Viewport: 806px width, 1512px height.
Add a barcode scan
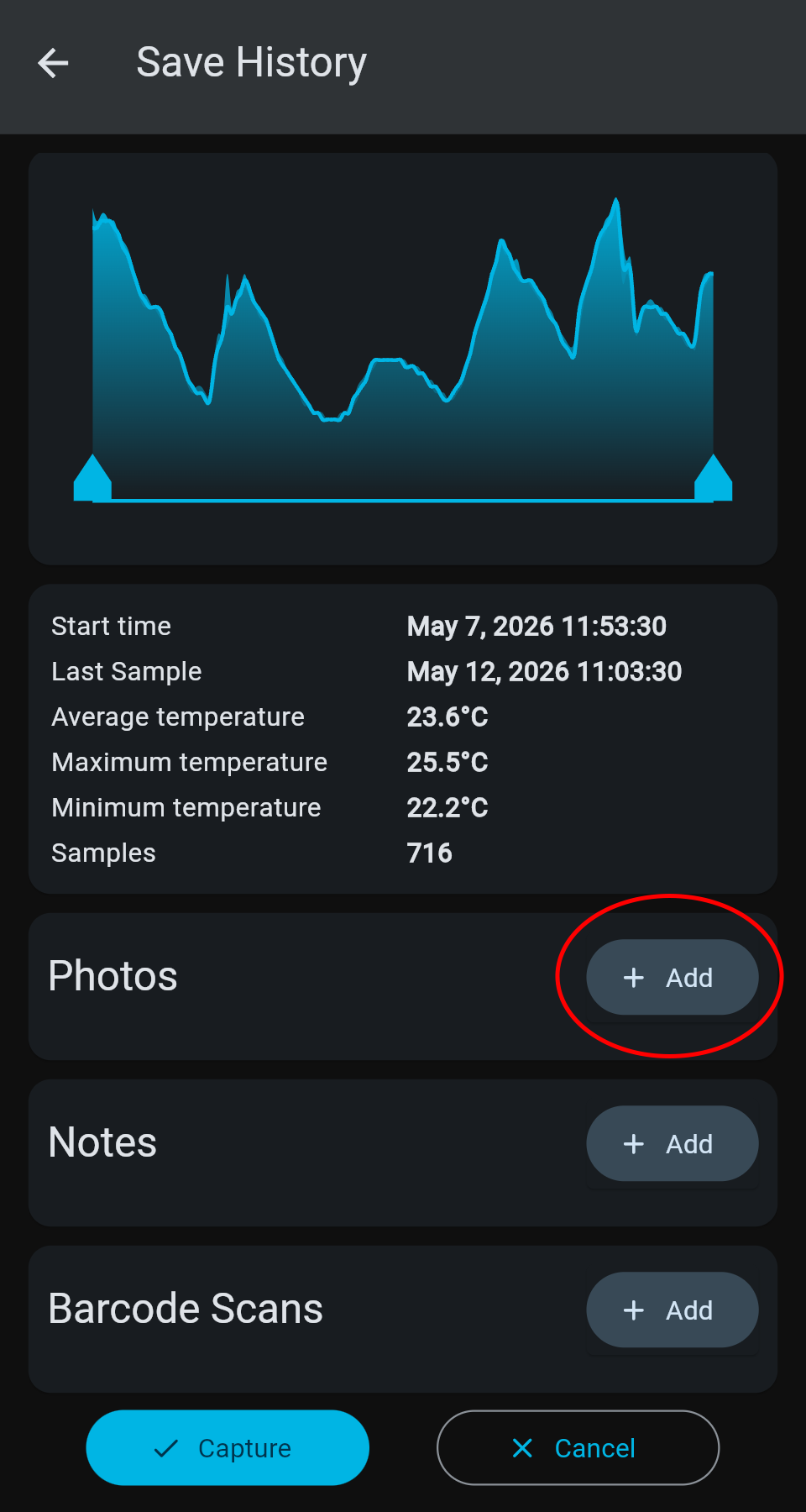(672, 1310)
